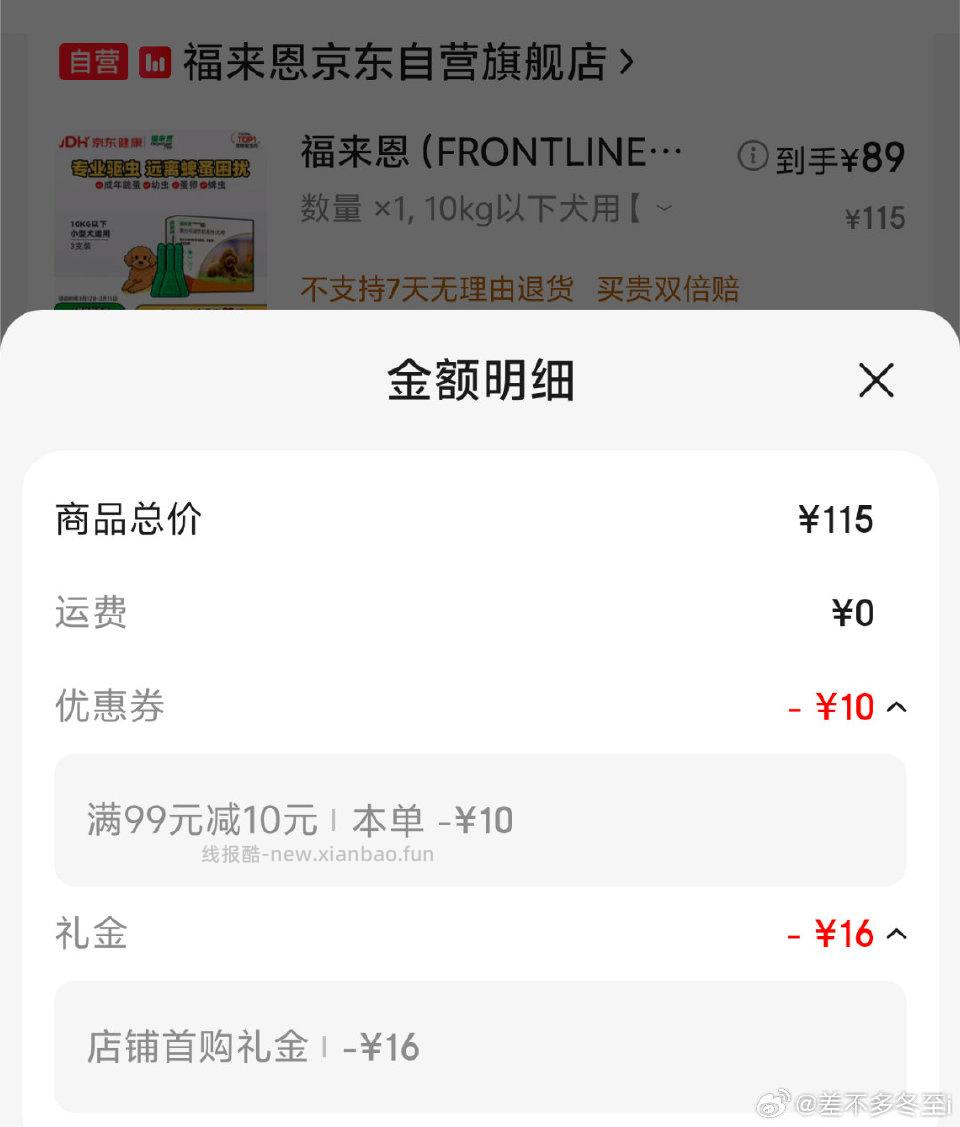Open the product thumbnail image
Viewport: 960px width, 1127px height.
pos(160,210)
